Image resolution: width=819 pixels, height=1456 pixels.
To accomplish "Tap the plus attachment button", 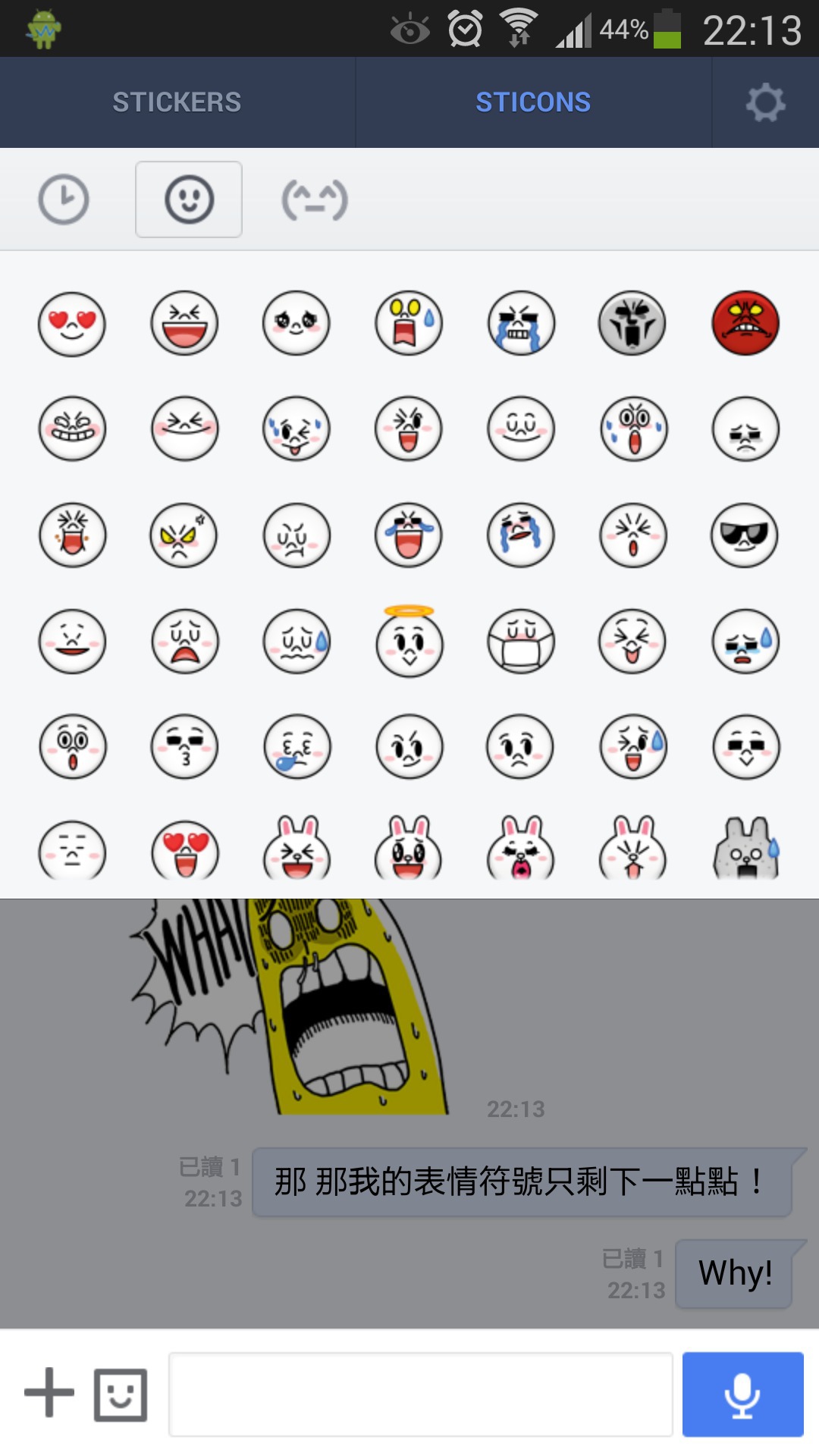I will tap(49, 1392).
